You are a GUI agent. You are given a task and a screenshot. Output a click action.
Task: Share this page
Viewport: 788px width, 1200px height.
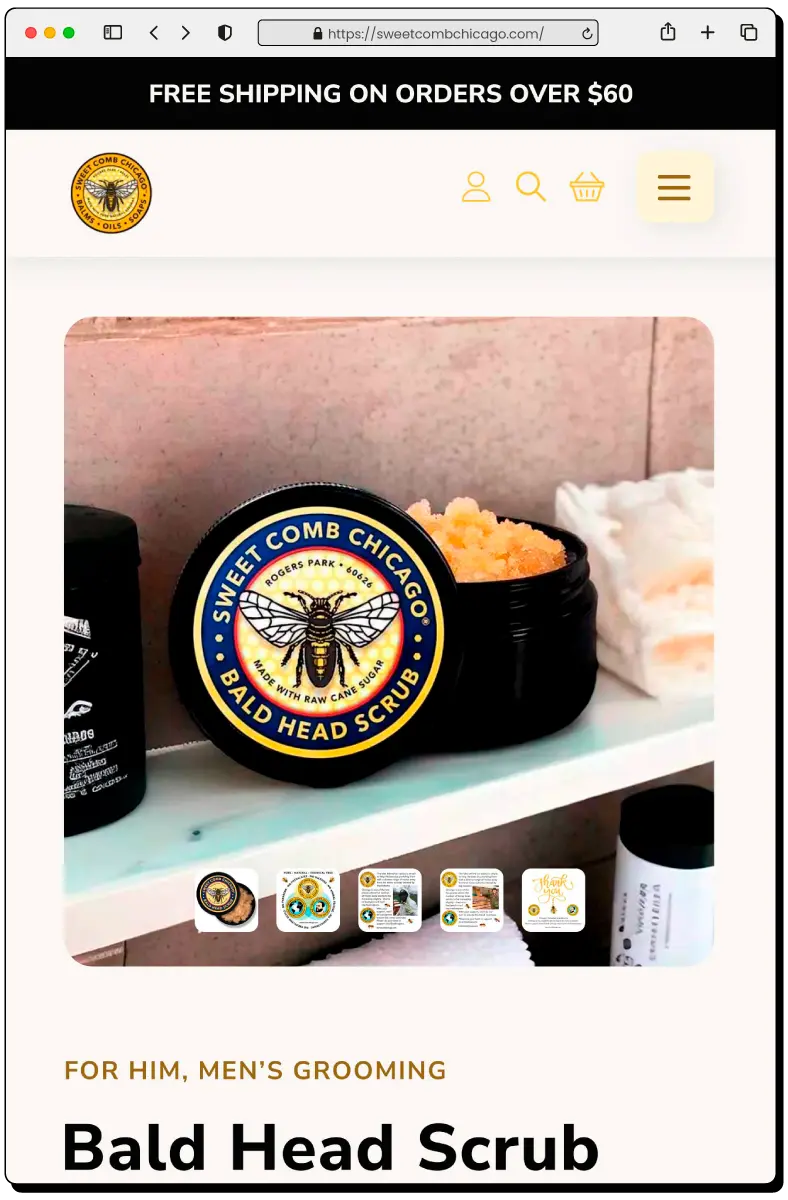tap(668, 32)
